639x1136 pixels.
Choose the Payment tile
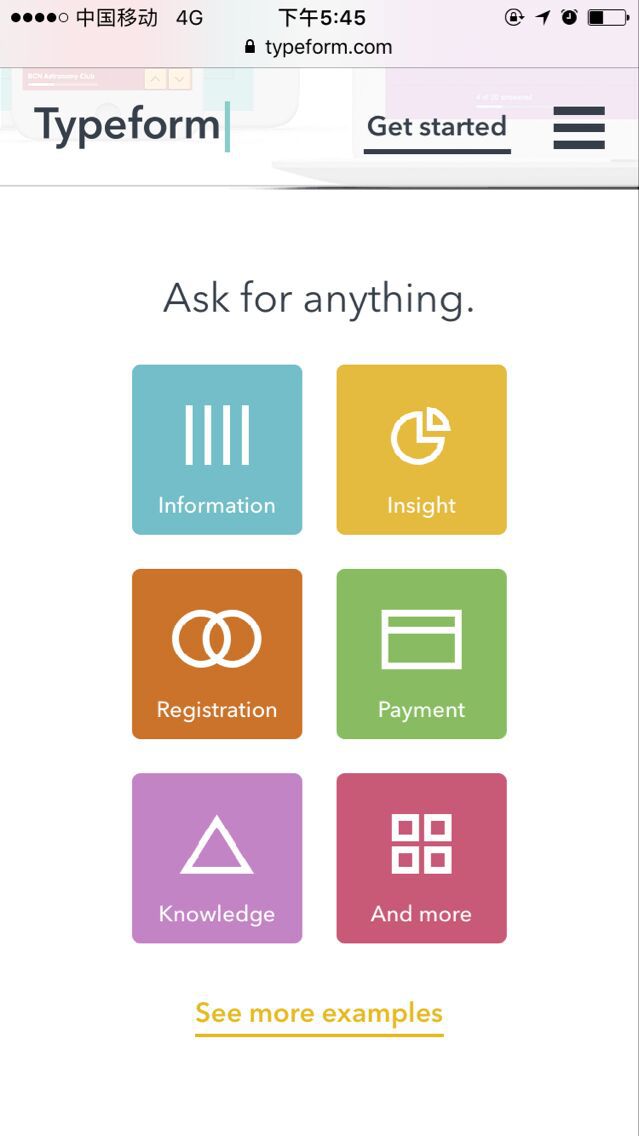[x=421, y=654]
